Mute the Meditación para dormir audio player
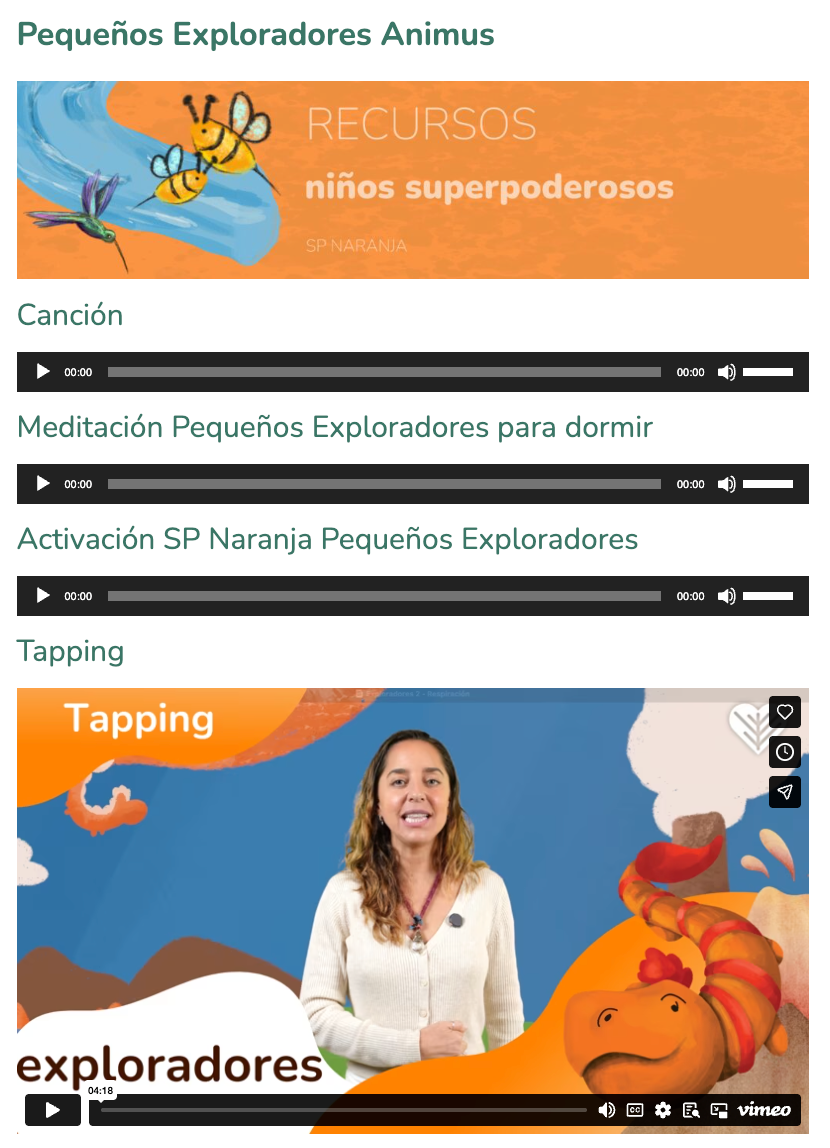830x1148 pixels. point(727,483)
